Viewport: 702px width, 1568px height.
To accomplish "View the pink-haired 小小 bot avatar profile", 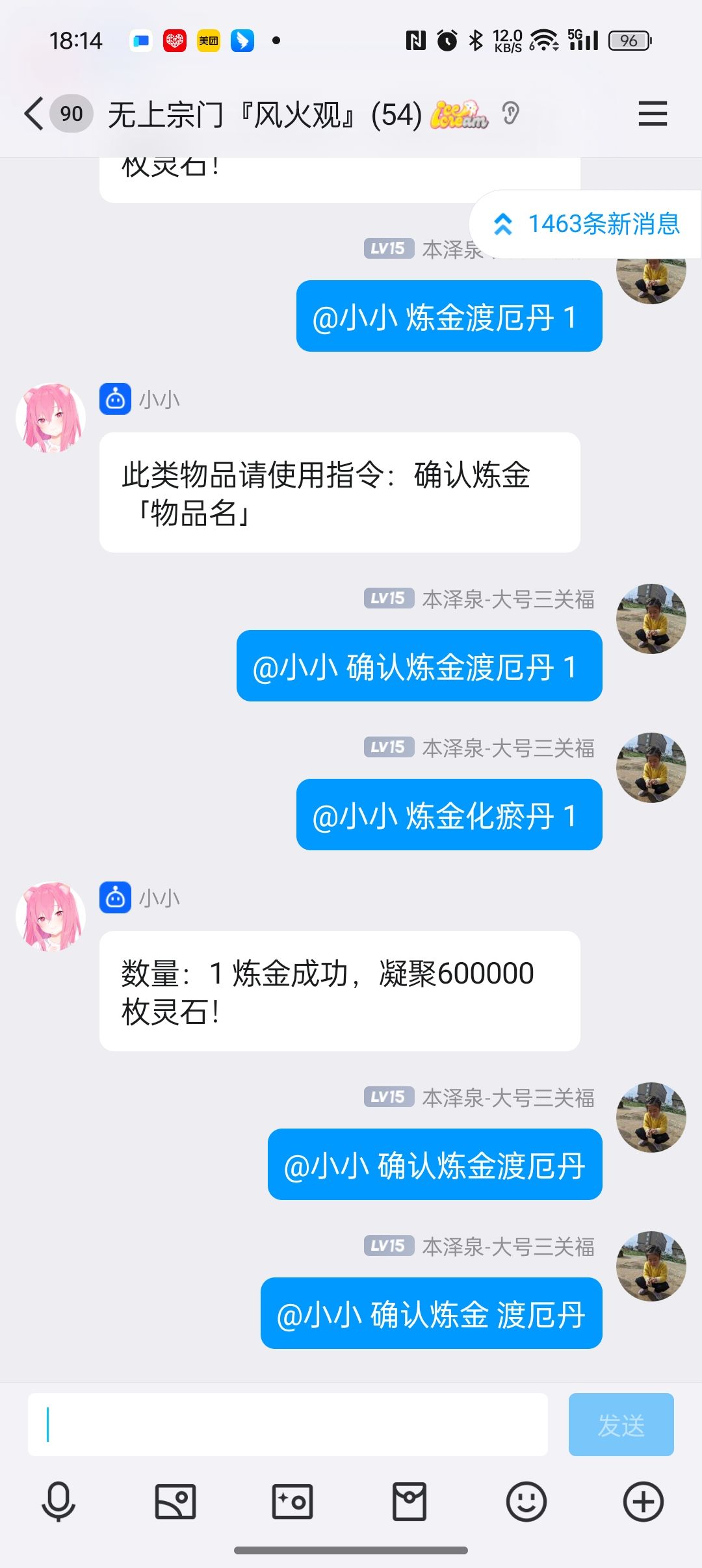I will tap(51, 418).
